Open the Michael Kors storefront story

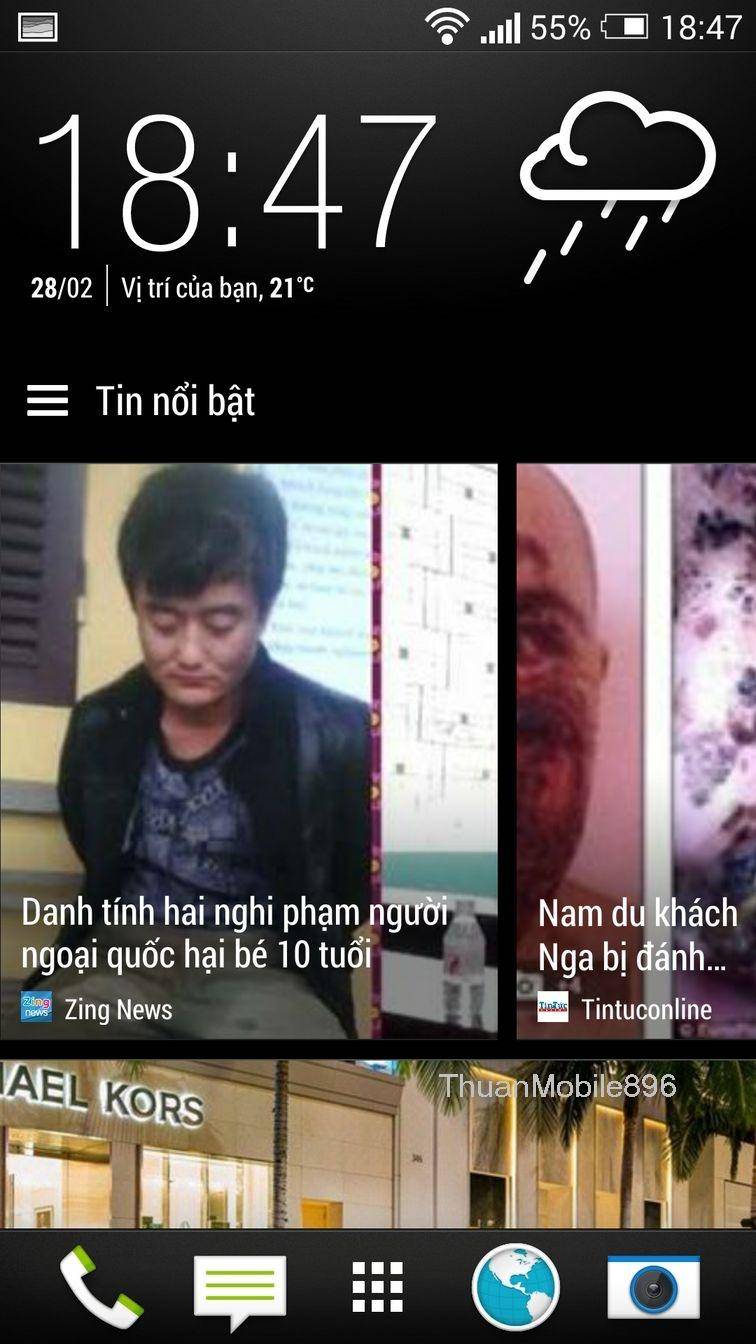click(x=378, y=1144)
